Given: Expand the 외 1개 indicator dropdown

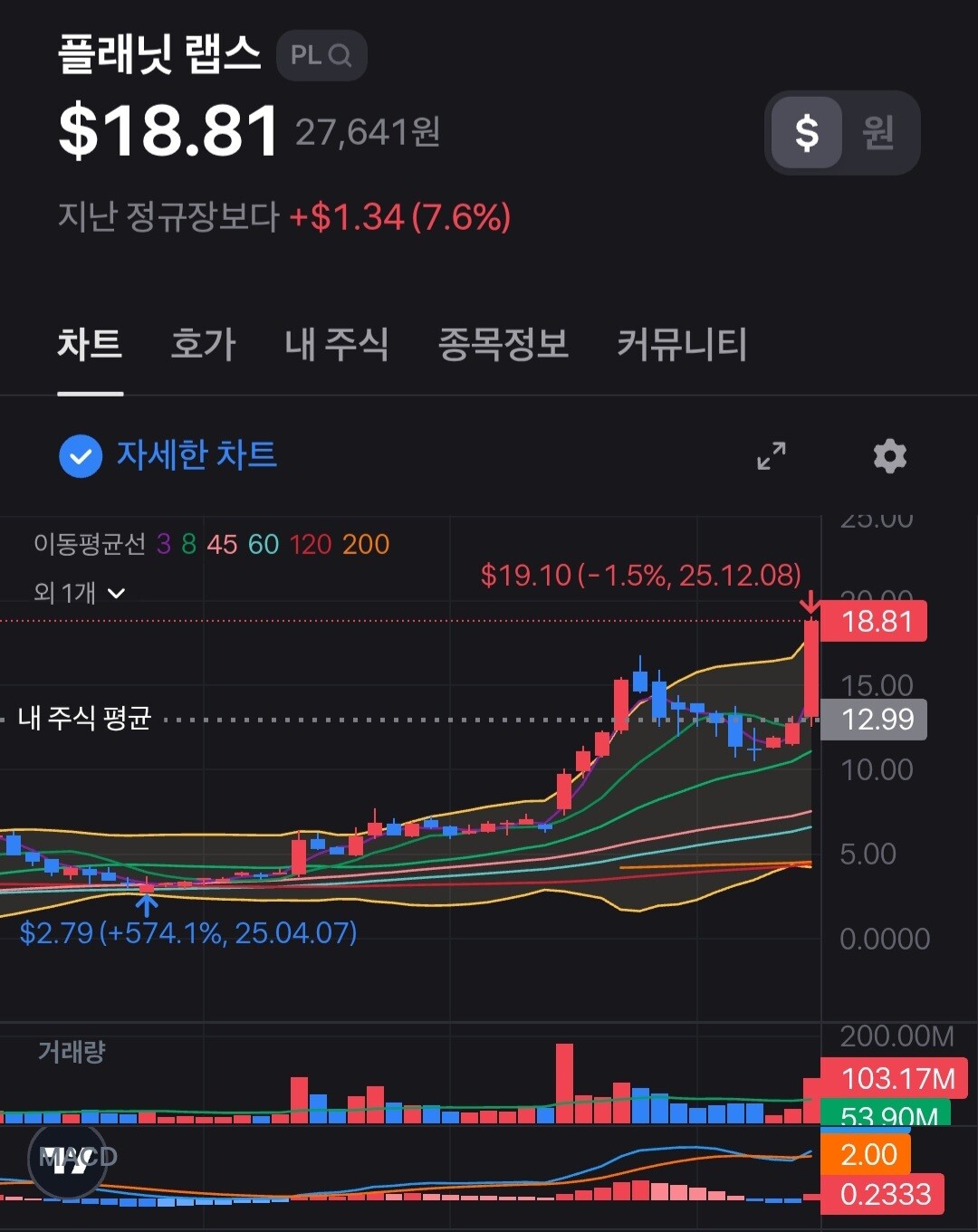Looking at the screenshot, I should [80, 594].
